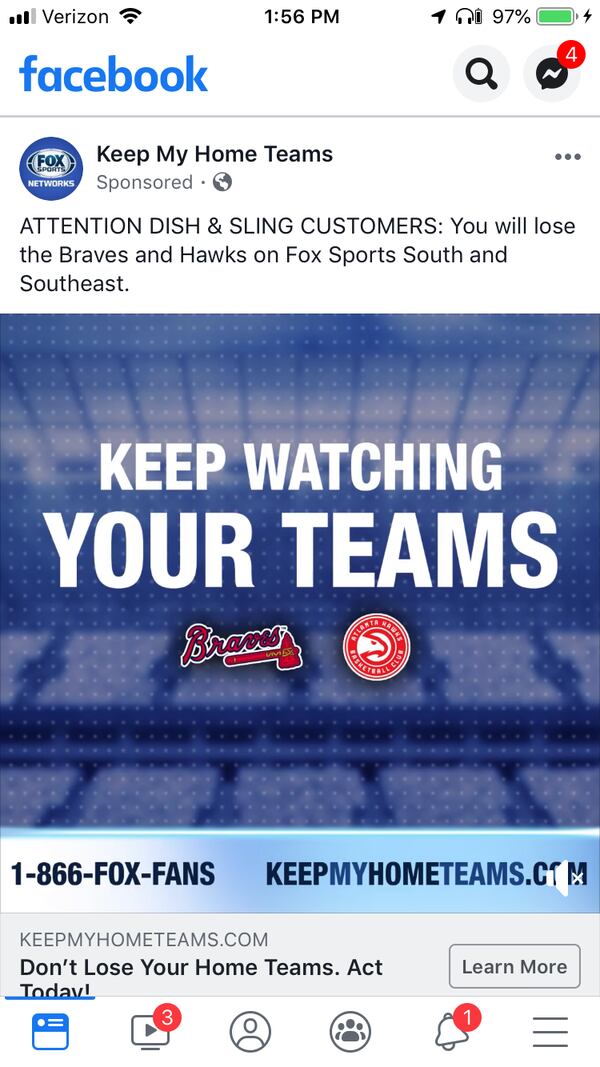Image resolution: width=600 pixels, height=1067 pixels.
Task: Open the hamburger menu tab
Action: click(x=550, y=1031)
